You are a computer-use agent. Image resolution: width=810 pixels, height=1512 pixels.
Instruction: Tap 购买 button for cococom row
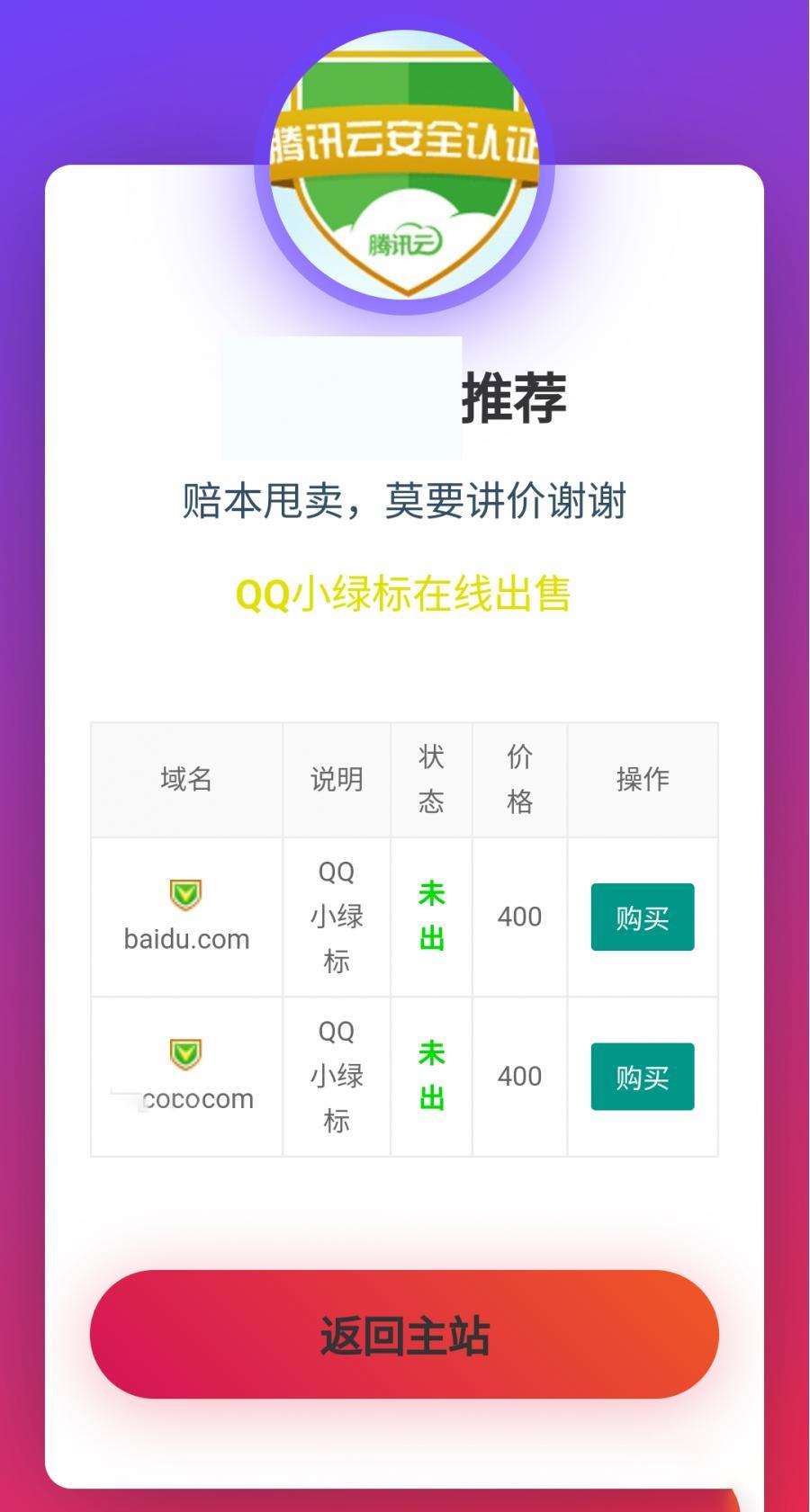642,1076
